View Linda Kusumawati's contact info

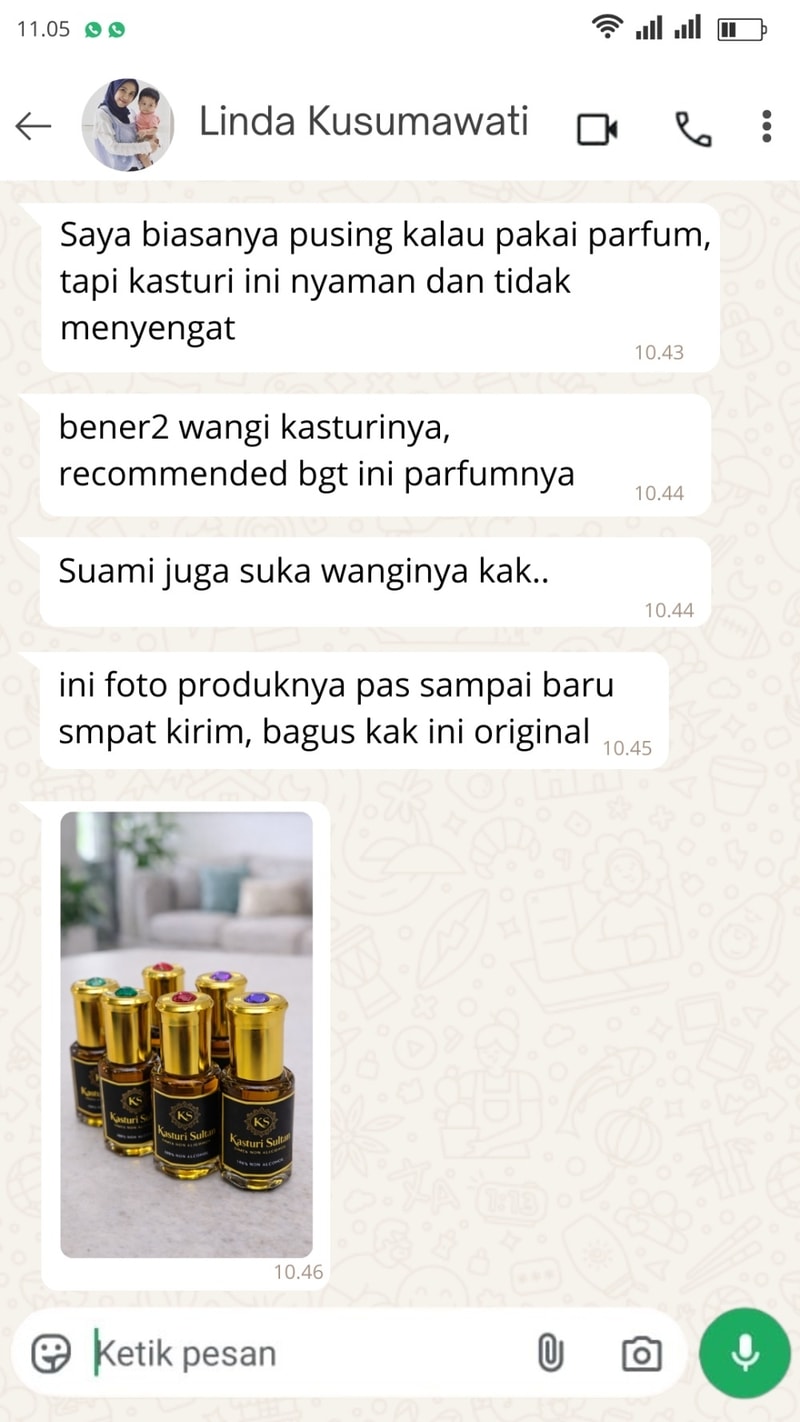click(x=363, y=122)
